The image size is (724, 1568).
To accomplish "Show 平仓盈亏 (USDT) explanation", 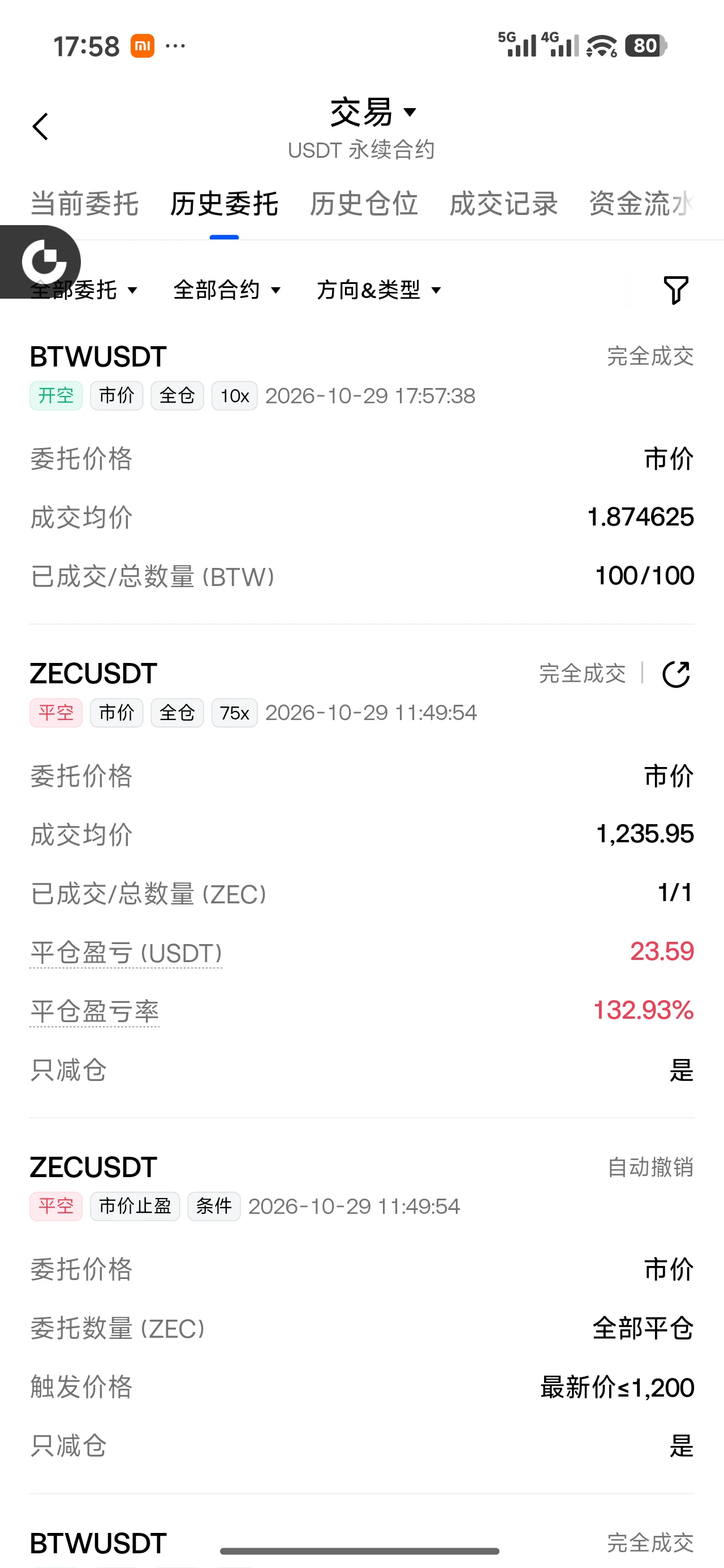I will (x=126, y=953).
